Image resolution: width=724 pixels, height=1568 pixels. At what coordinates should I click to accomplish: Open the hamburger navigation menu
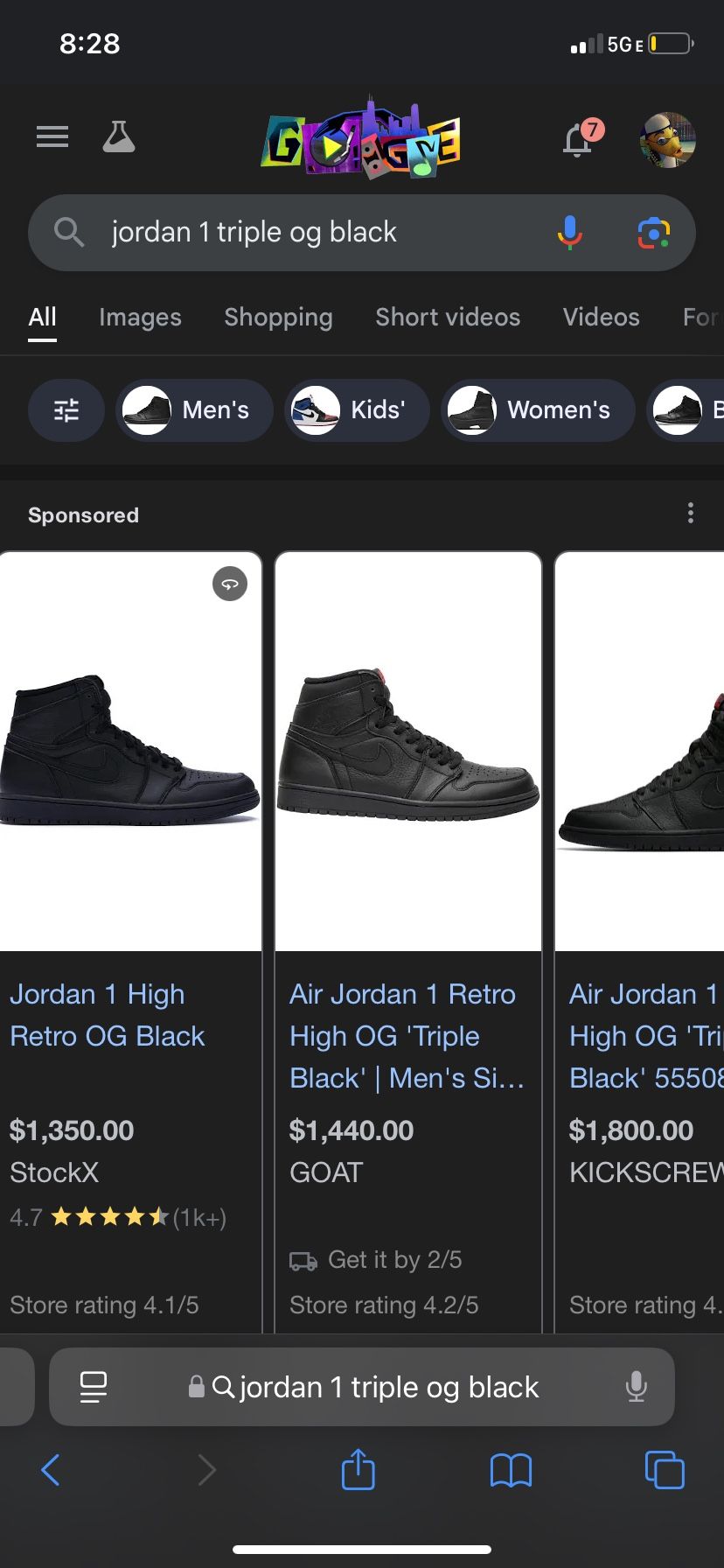pos(52,136)
